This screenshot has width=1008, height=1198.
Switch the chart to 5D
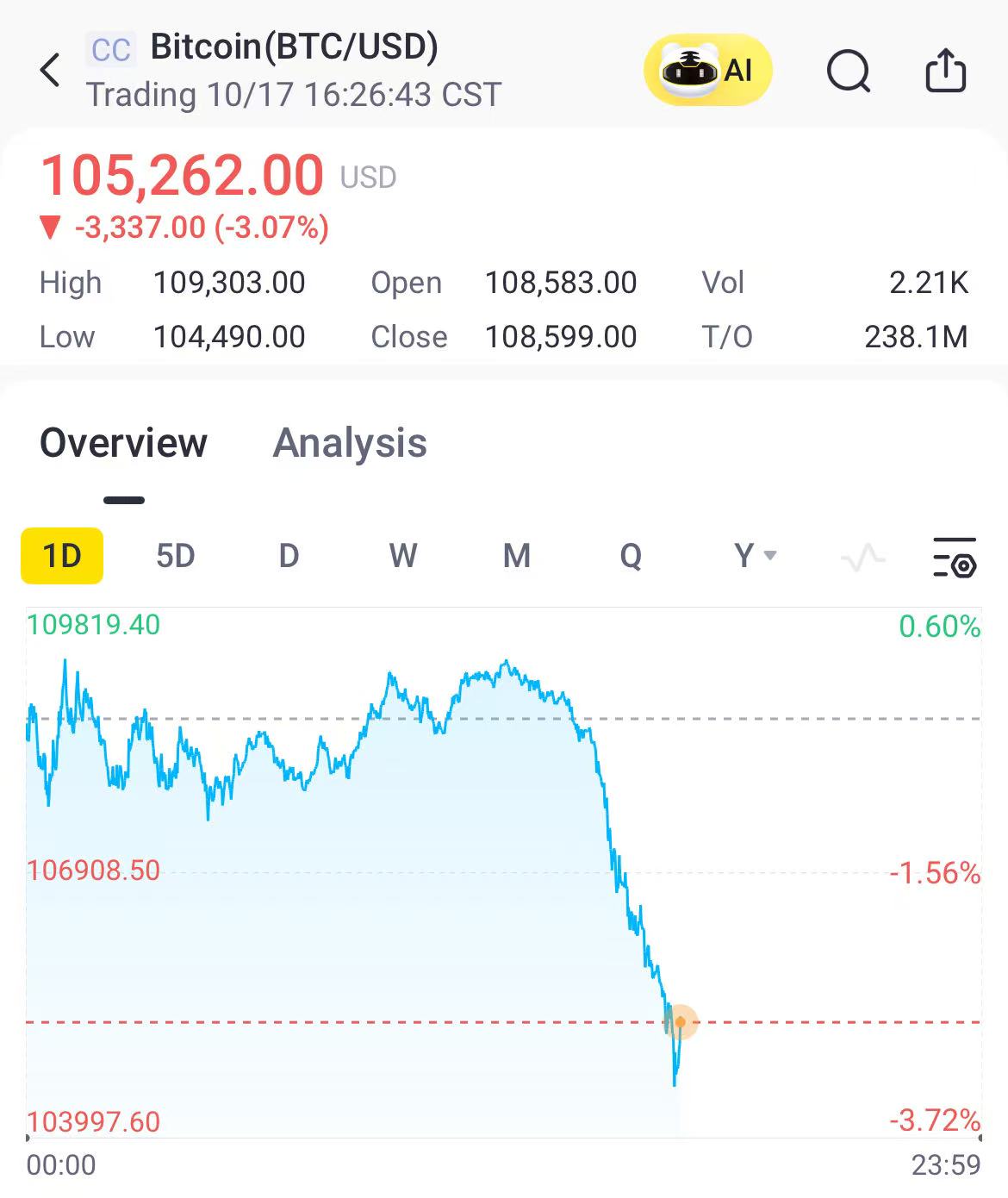coord(175,556)
